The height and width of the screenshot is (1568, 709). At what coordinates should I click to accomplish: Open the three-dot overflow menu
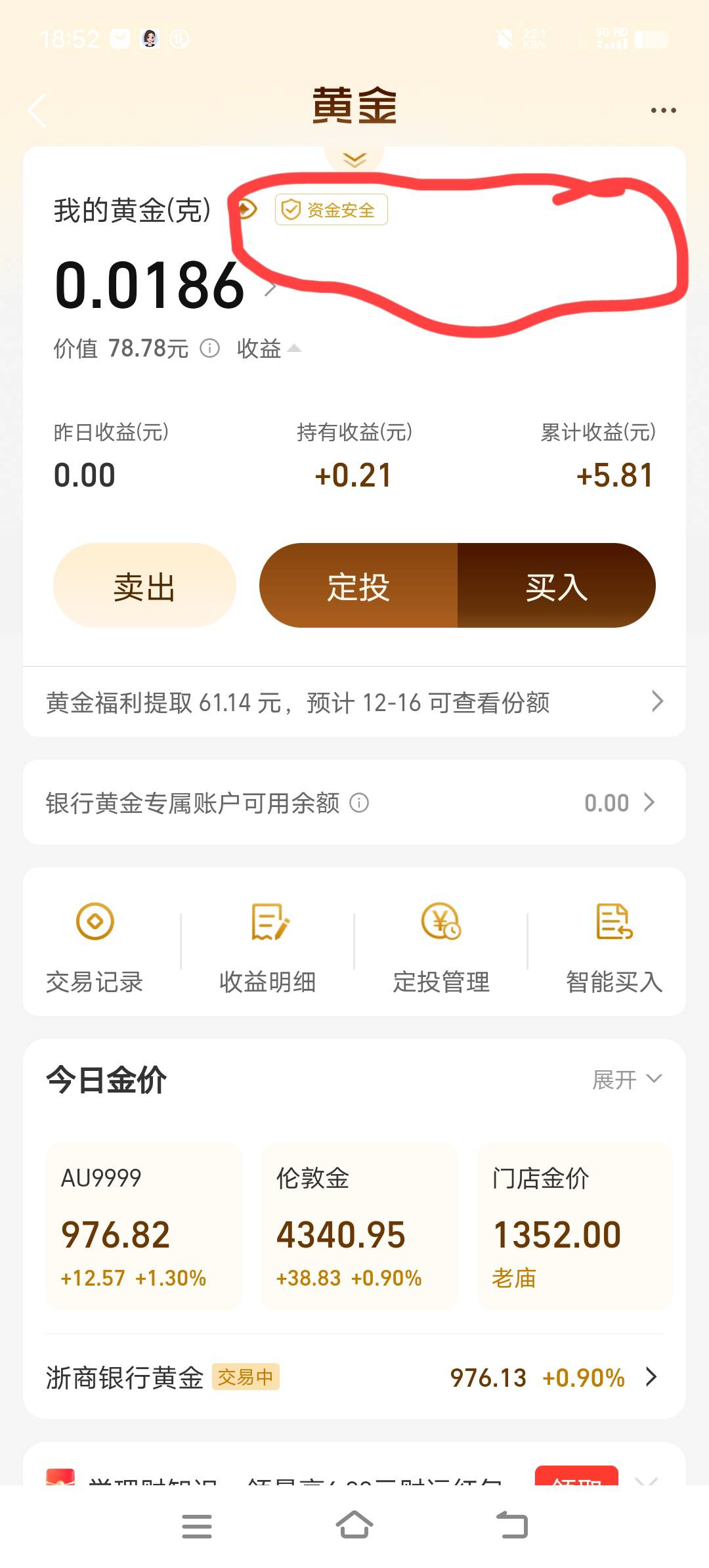coord(663,110)
